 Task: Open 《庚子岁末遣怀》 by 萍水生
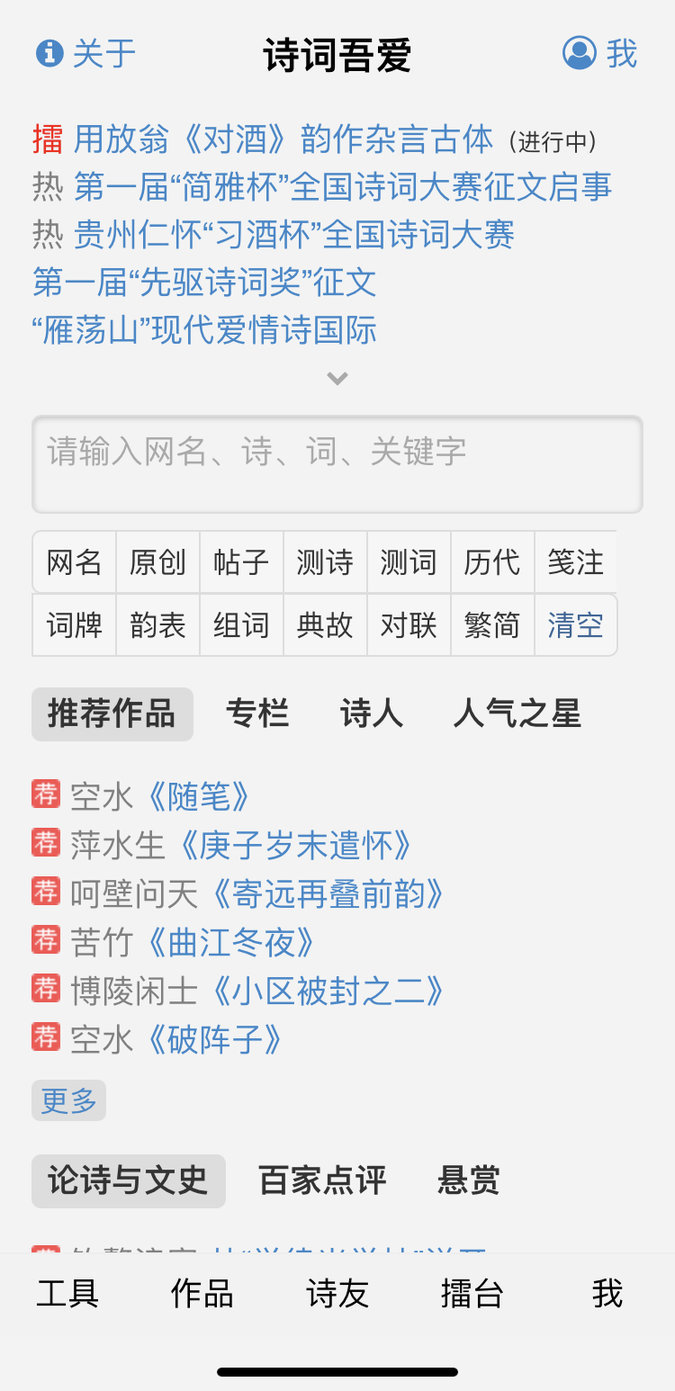[294, 845]
